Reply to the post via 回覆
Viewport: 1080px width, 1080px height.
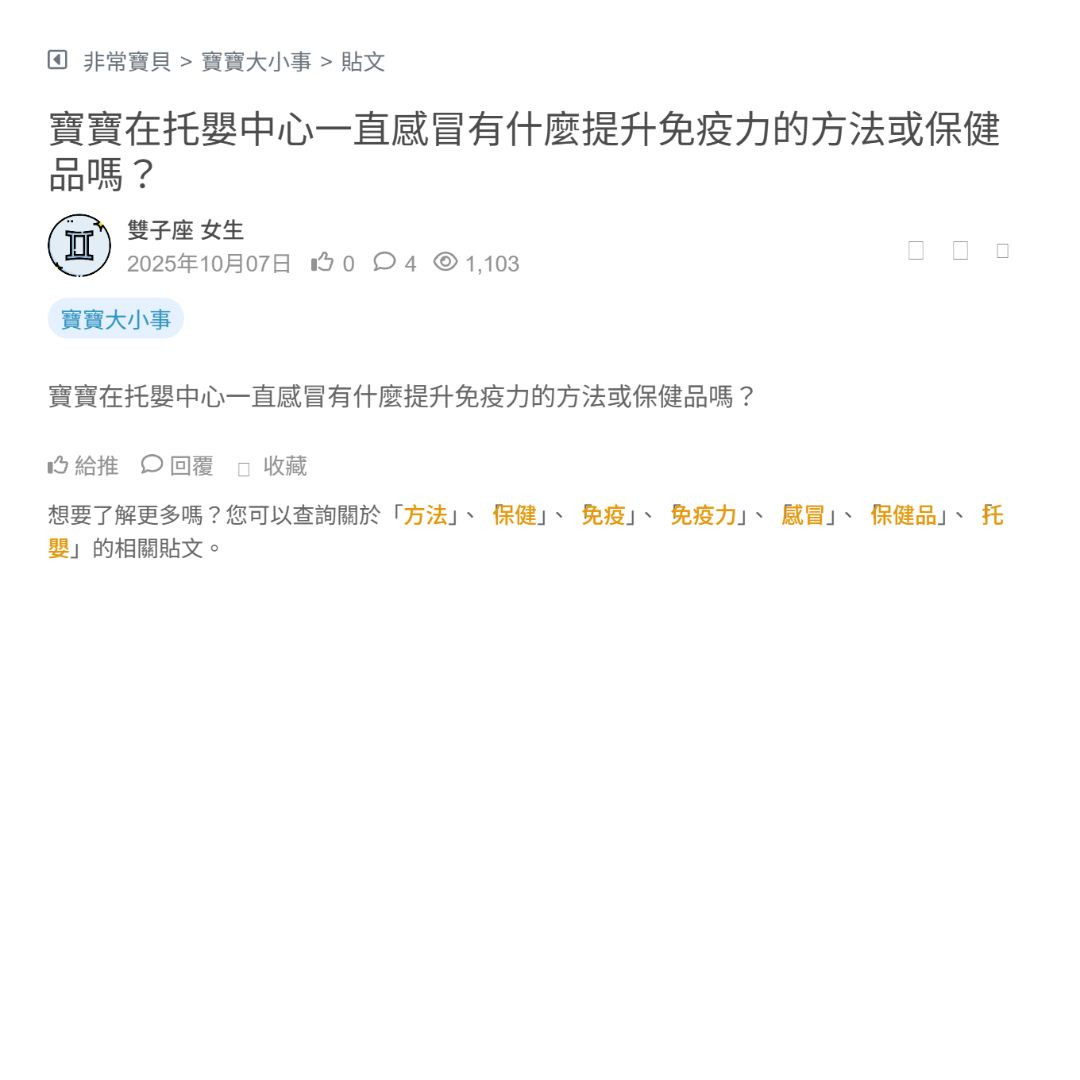coord(178,466)
